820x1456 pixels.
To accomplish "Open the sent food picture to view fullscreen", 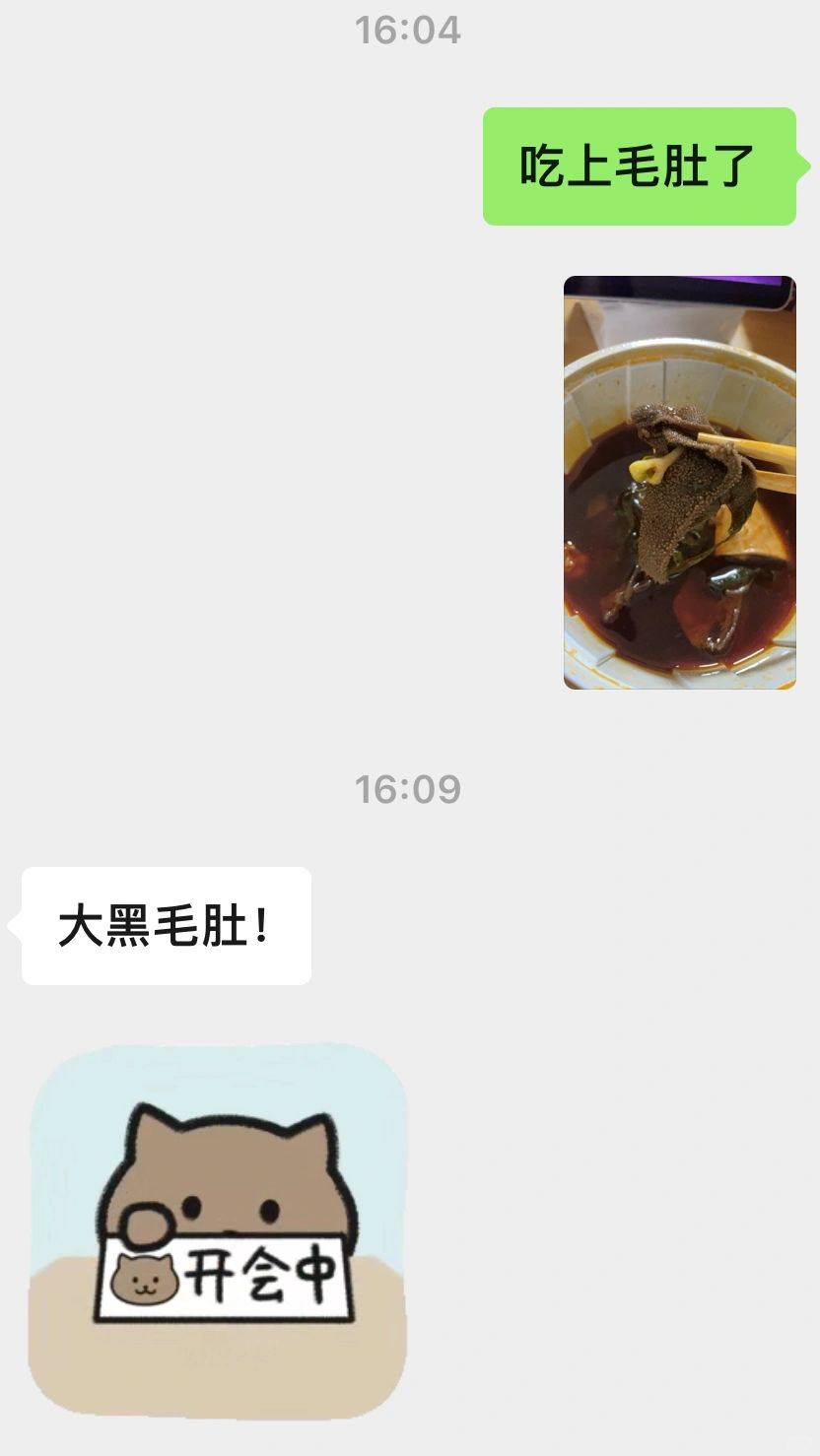I will [x=680, y=483].
